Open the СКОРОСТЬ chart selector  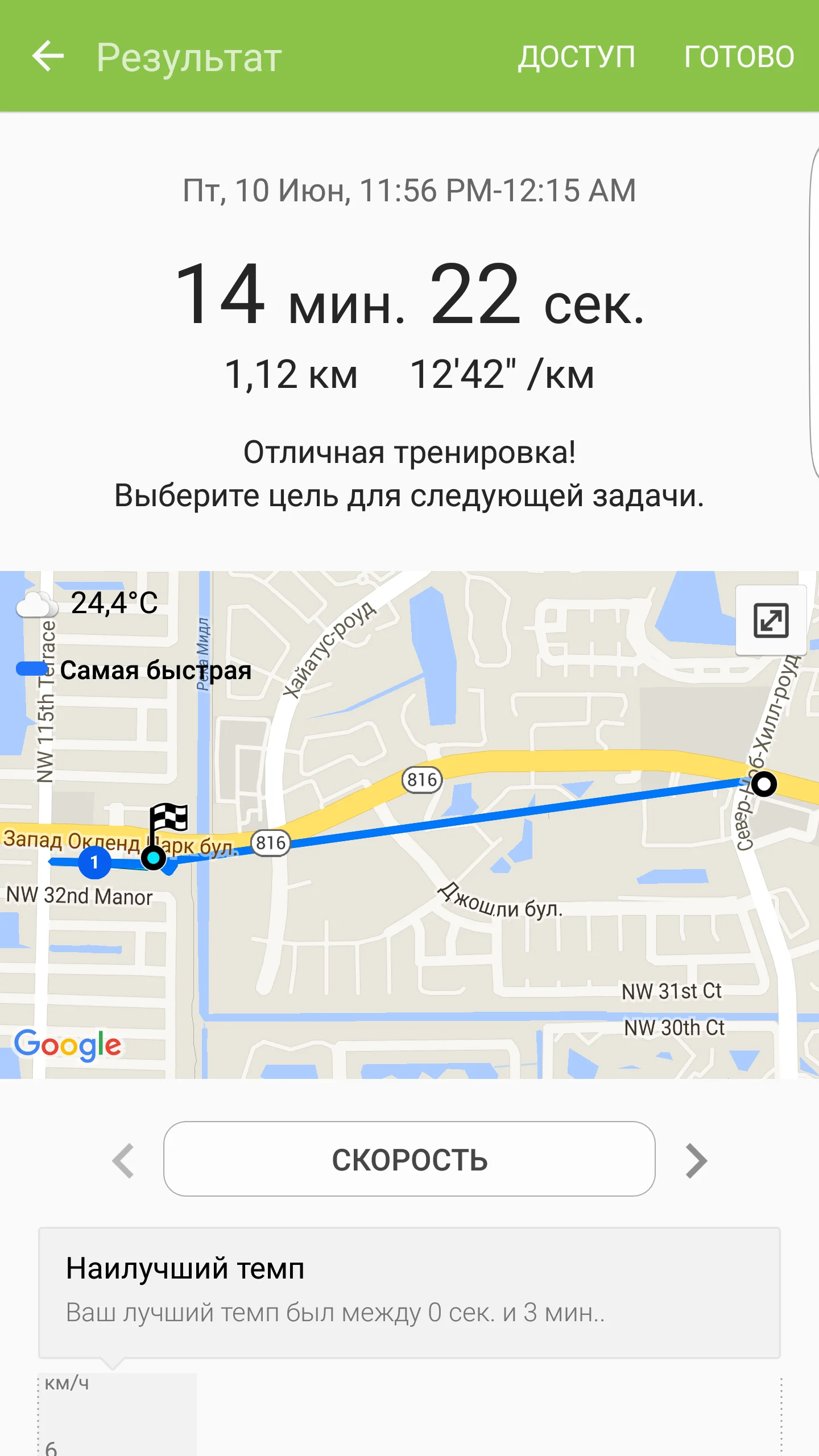tap(409, 1159)
